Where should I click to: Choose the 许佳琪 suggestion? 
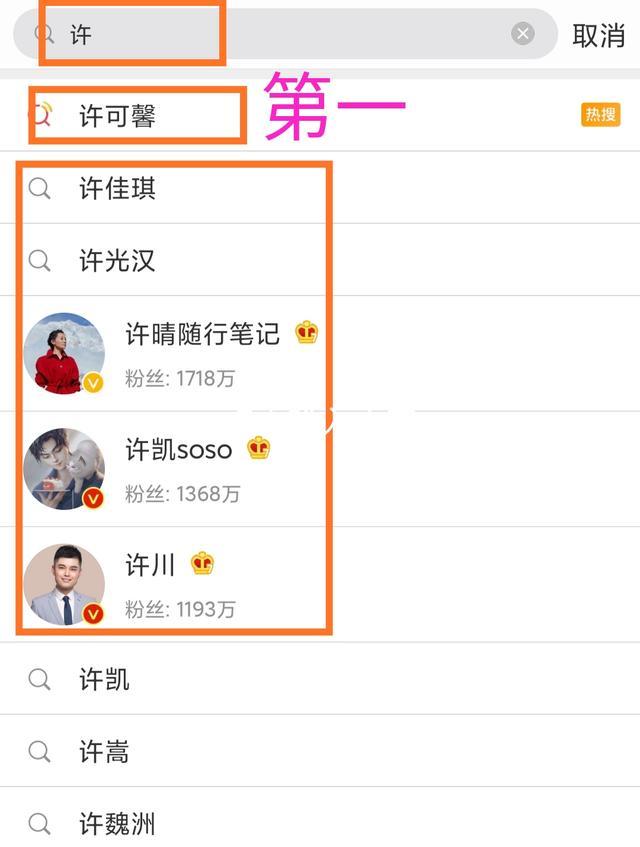[x=118, y=188]
